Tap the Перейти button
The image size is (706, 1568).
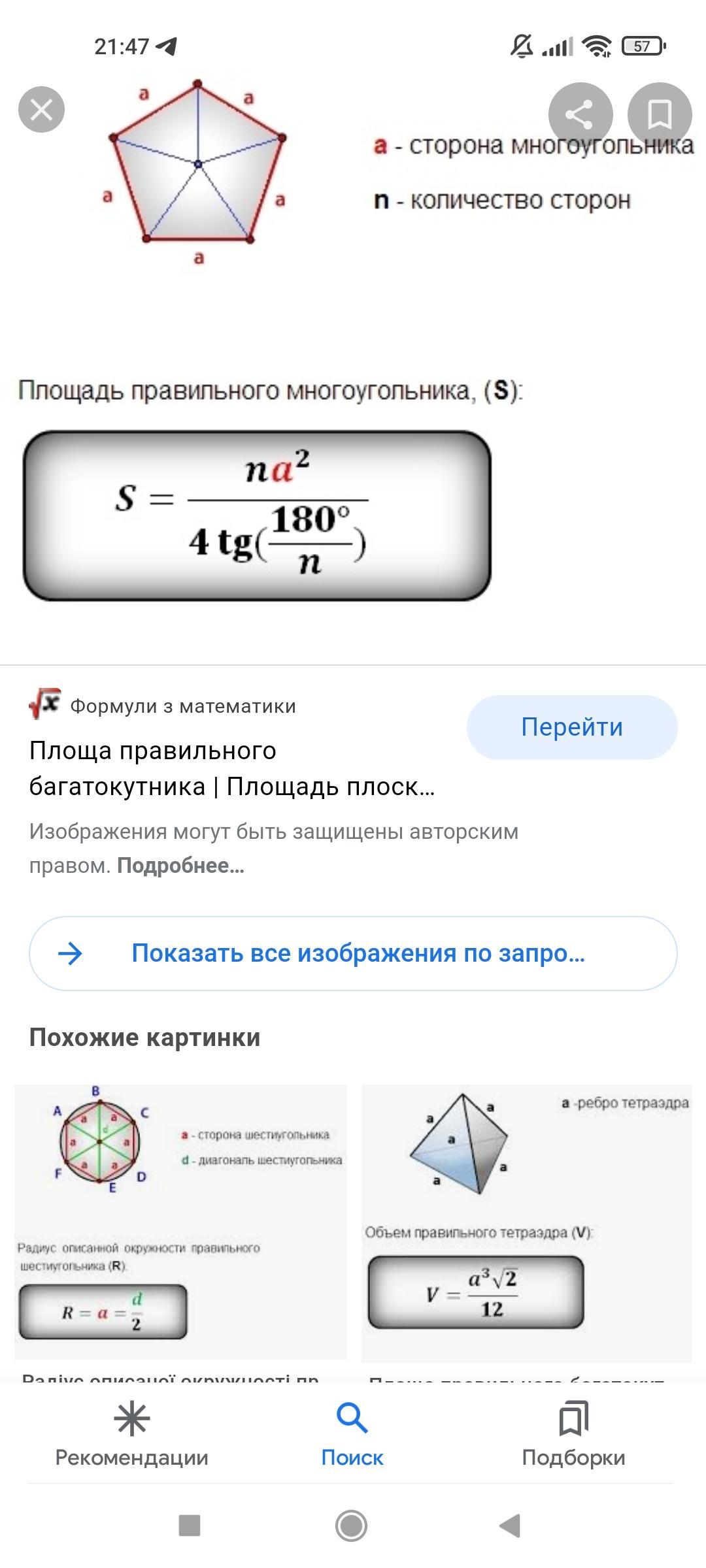[x=572, y=727]
